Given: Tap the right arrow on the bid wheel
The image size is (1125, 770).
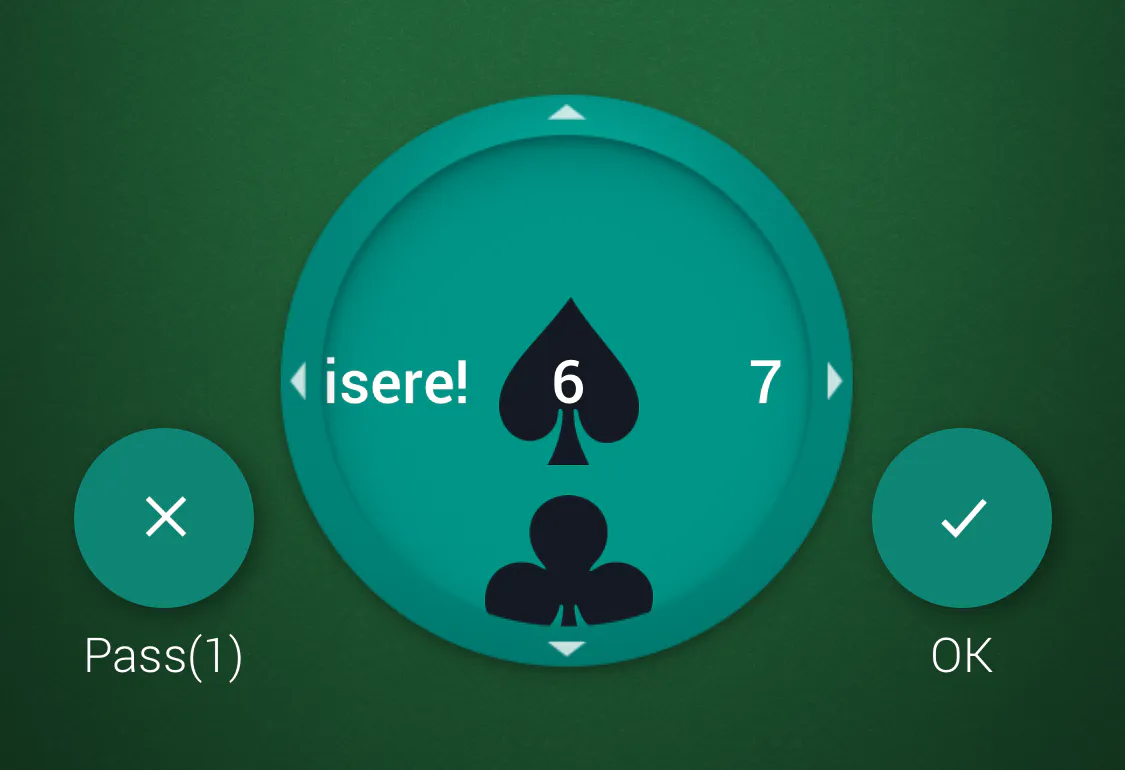Looking at the screenshot, I should point(835,381).
